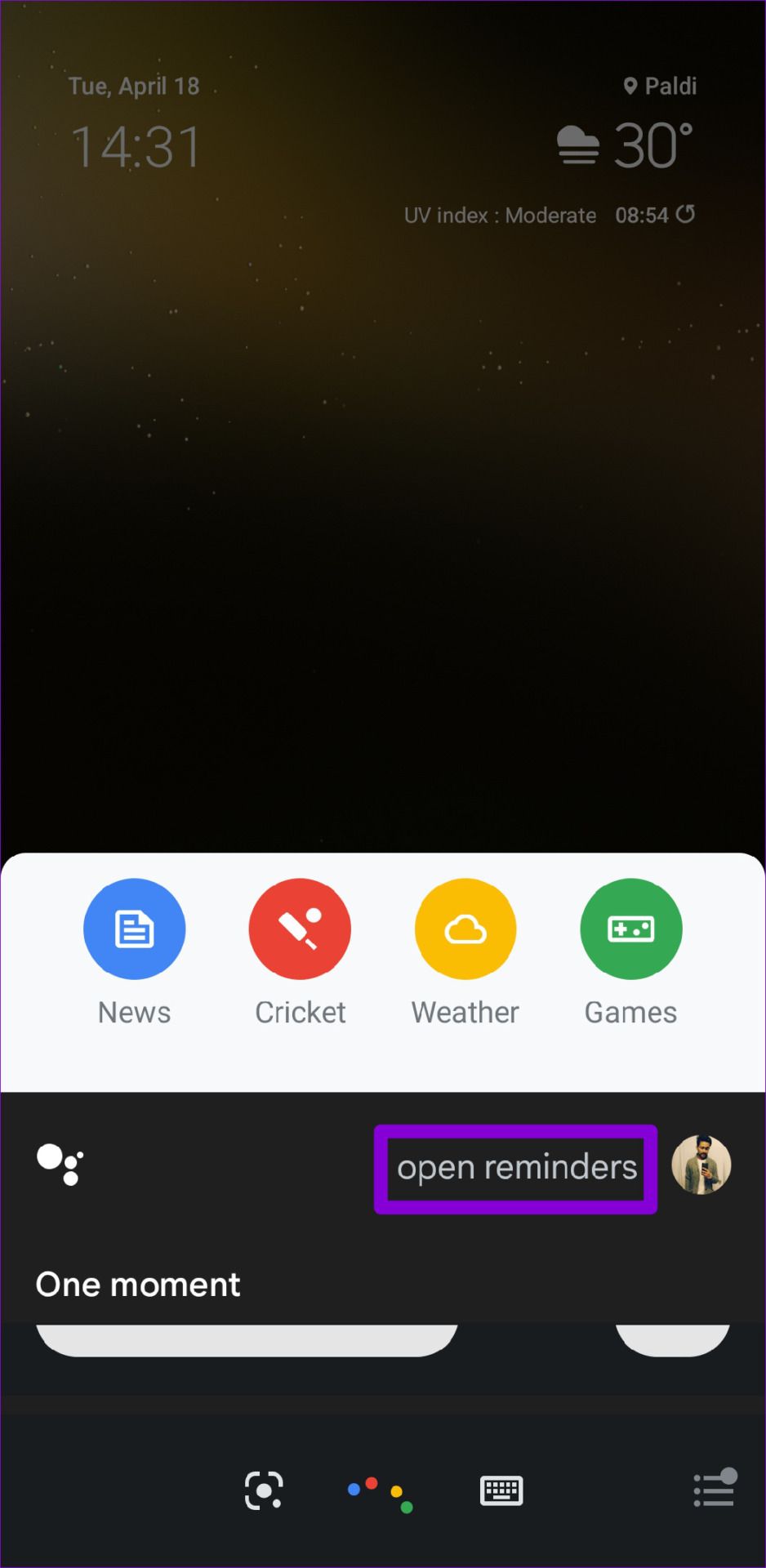Refresh the weather widget
766x1568 pixels.
pyautogui.click(x=686, y=214)
